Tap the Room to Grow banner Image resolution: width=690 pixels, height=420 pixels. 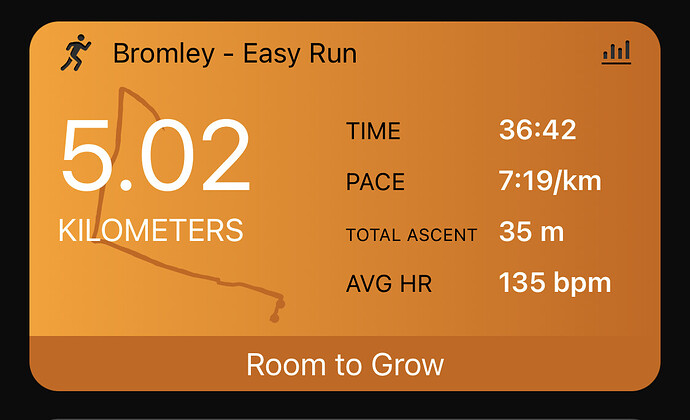[345, 364]
